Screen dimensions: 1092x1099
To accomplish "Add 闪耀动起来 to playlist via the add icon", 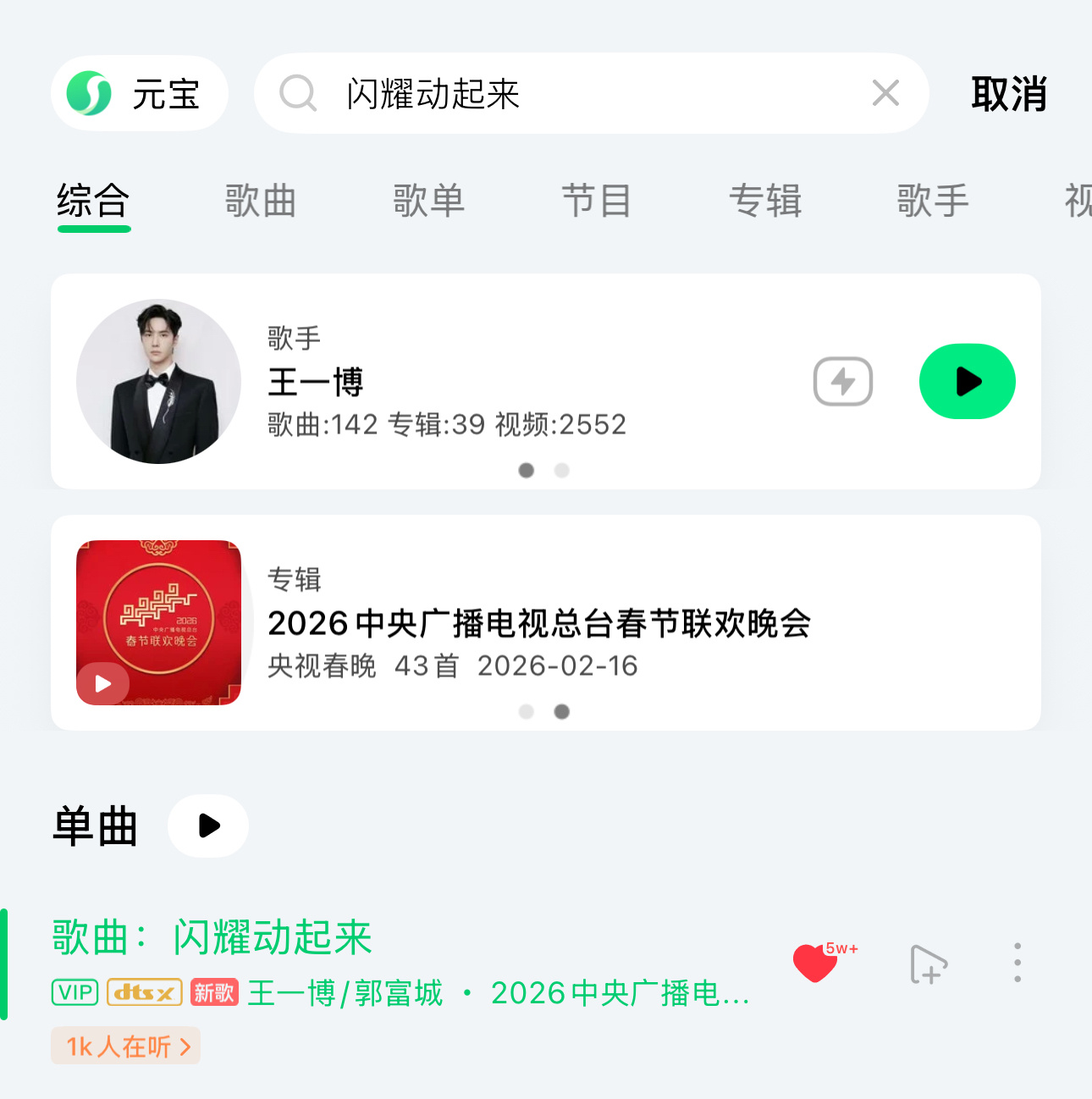I will [928, 964].
